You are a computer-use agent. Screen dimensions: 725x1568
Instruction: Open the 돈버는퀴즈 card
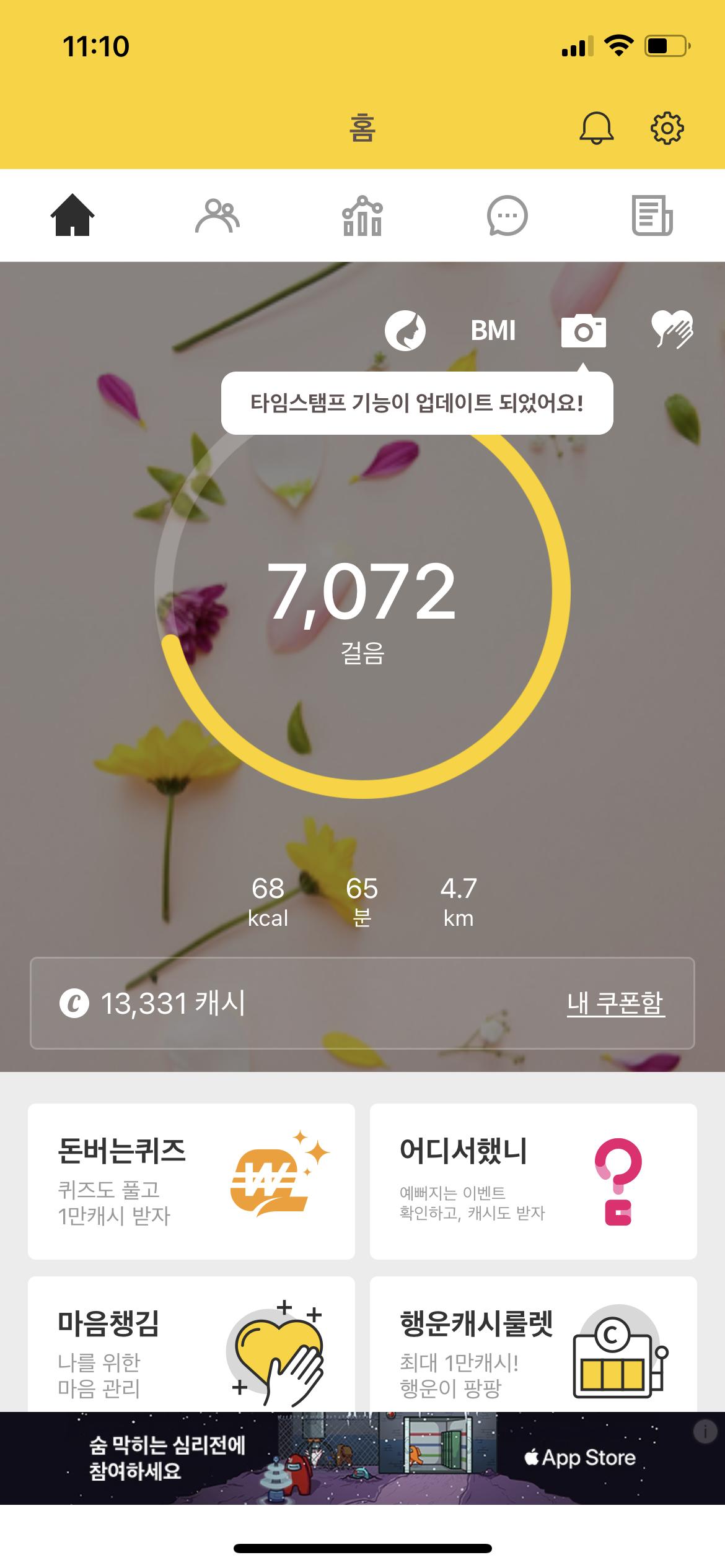191,1181
